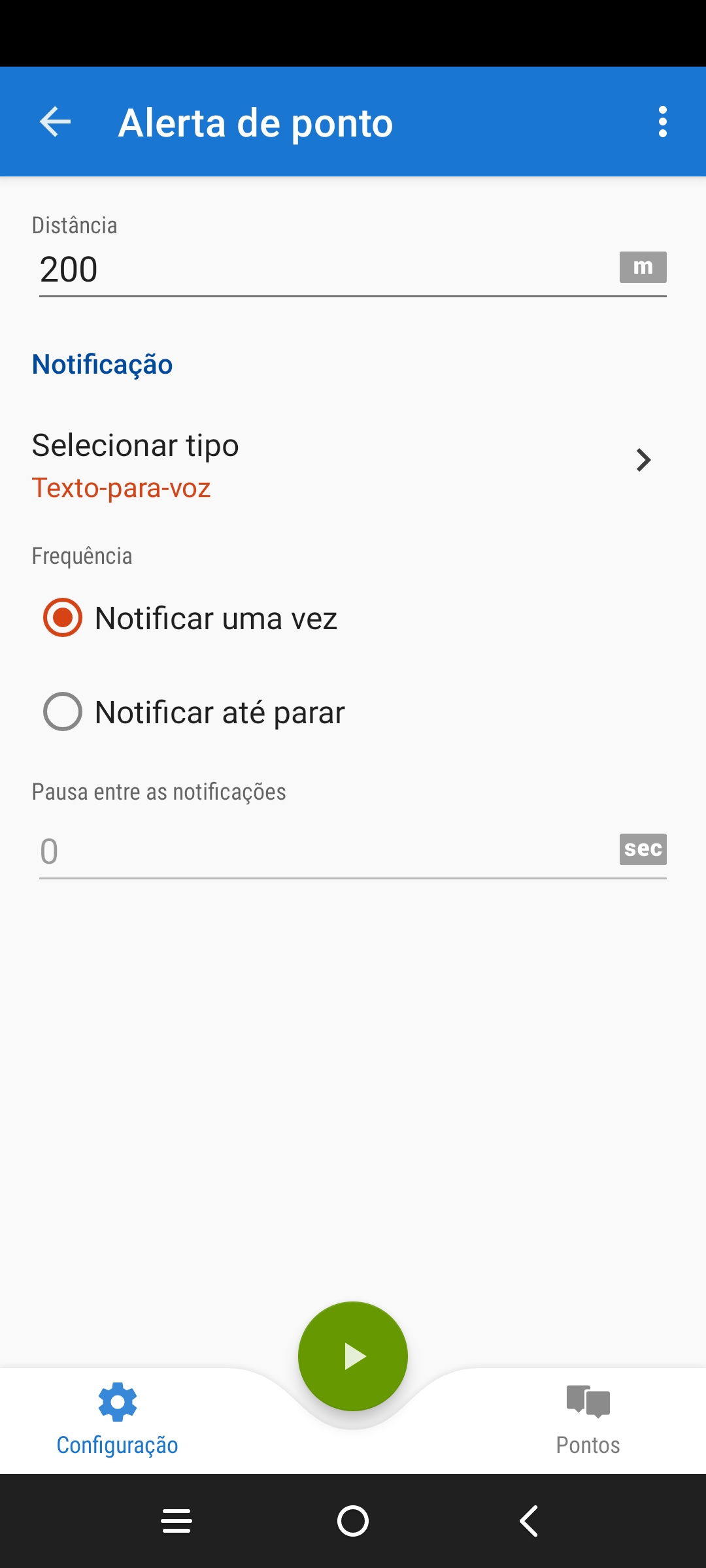Switch to the Configuração tab

coord(118,1419)
